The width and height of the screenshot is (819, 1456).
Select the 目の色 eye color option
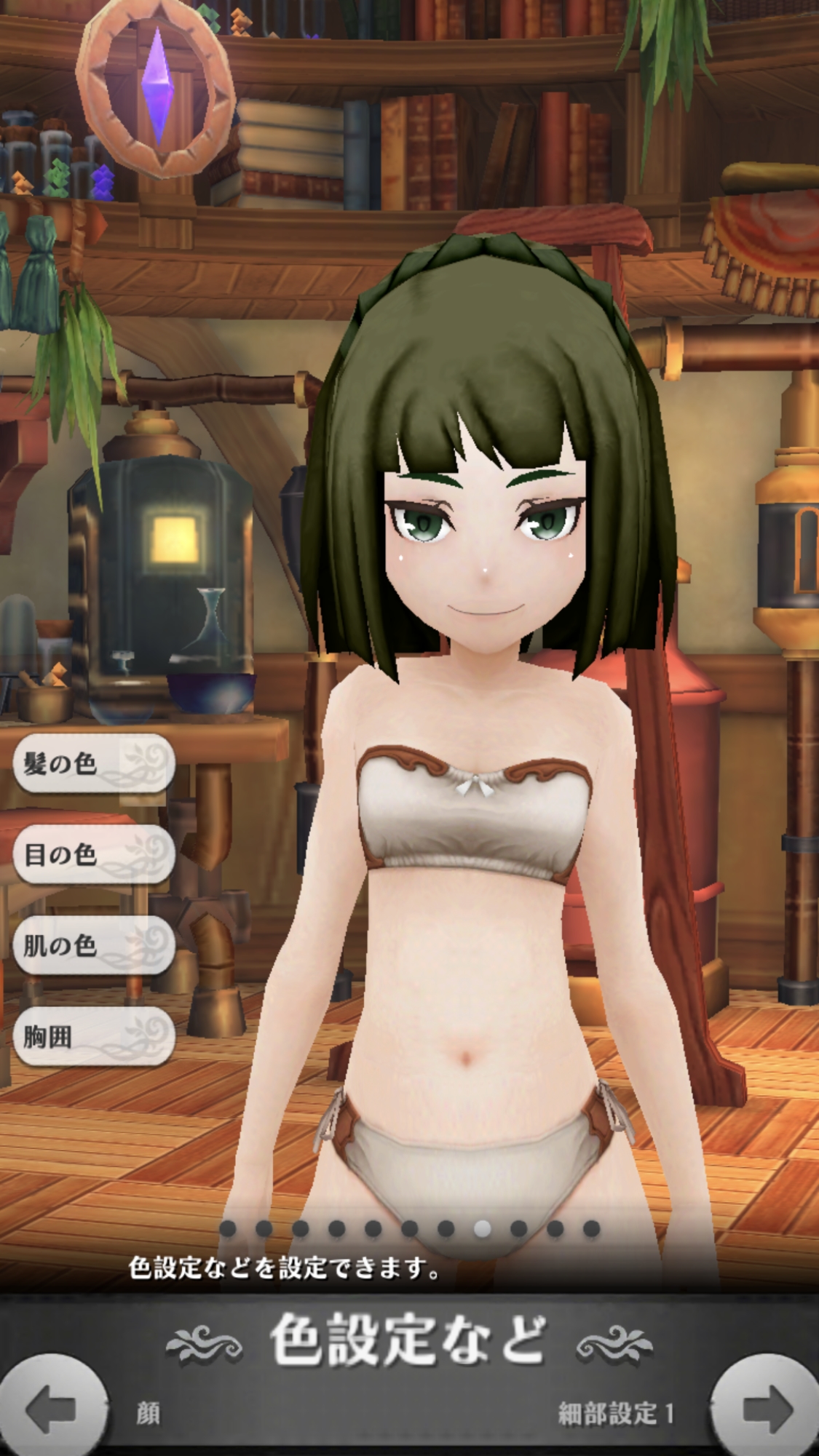click(x=94, y=854)
